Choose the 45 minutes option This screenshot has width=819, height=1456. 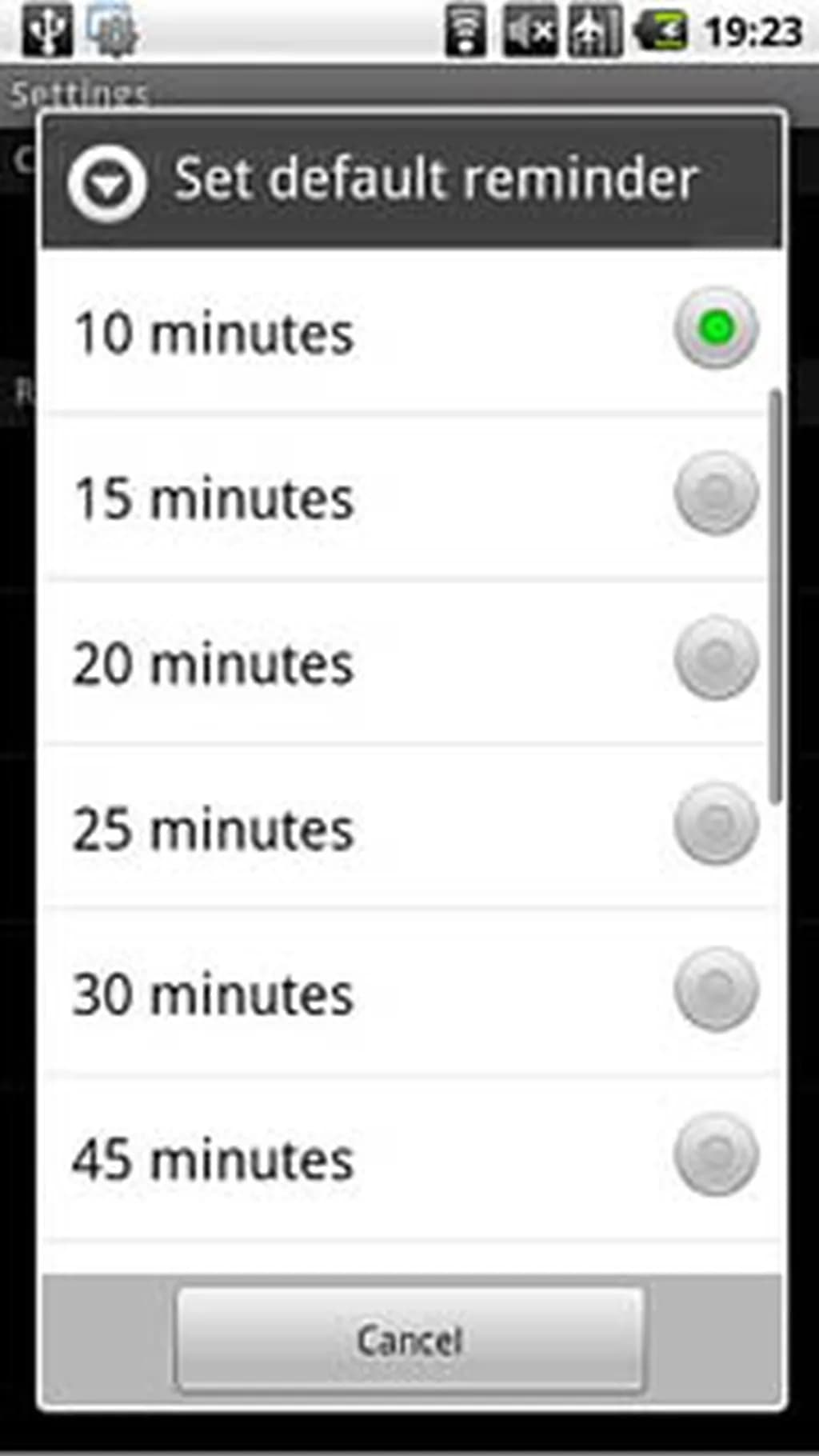point(408,1158)
